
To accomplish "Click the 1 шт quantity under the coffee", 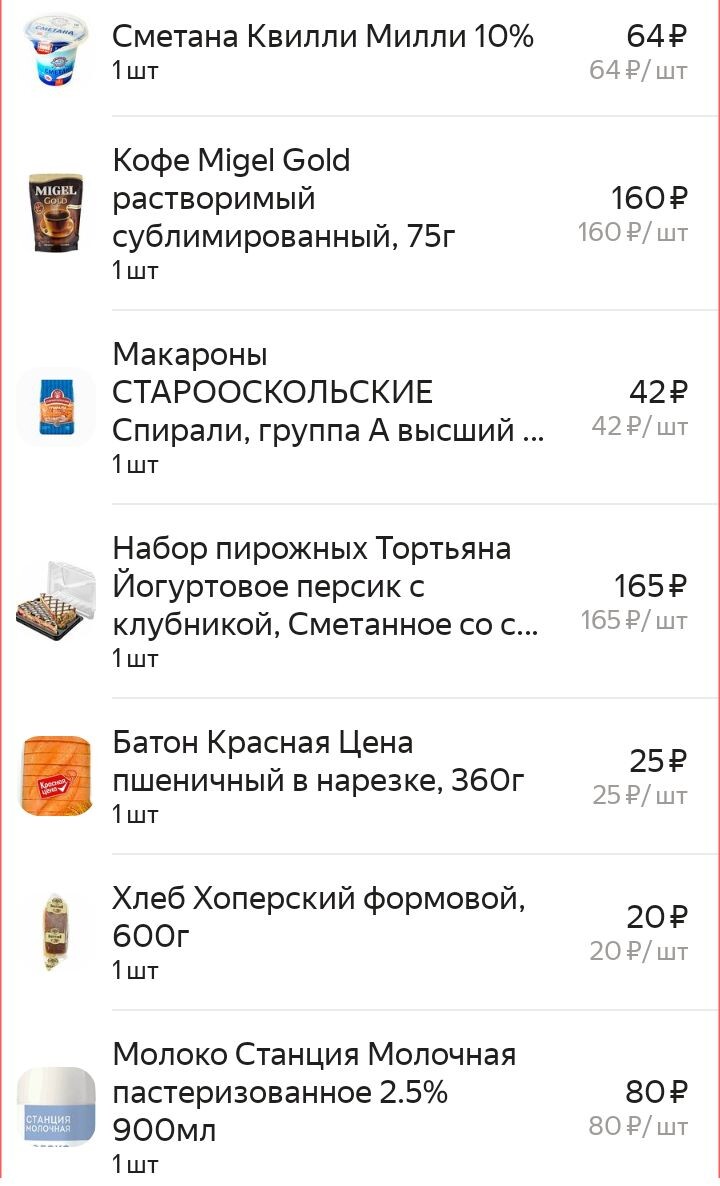I will (x=133, y=270).
